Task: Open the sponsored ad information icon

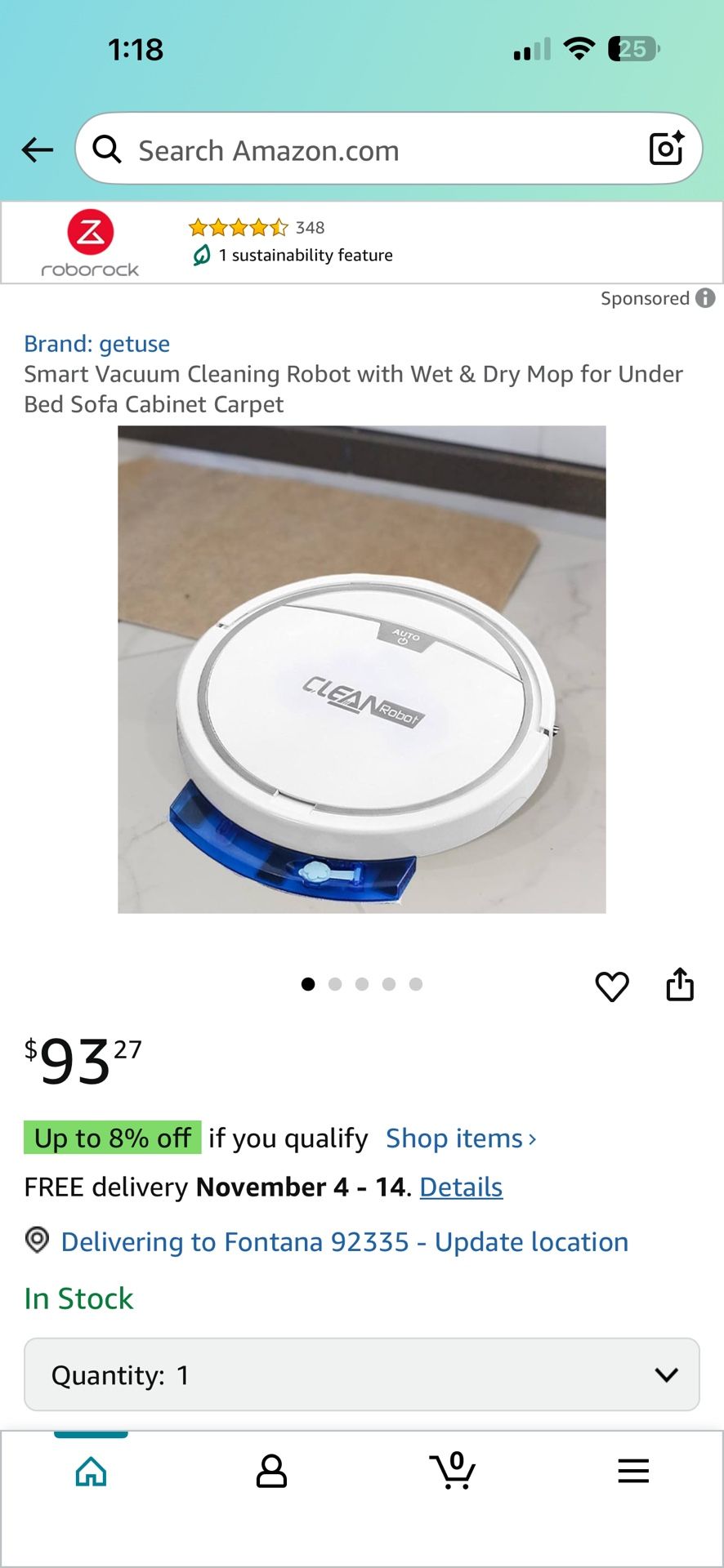Action: click(706, 298)
